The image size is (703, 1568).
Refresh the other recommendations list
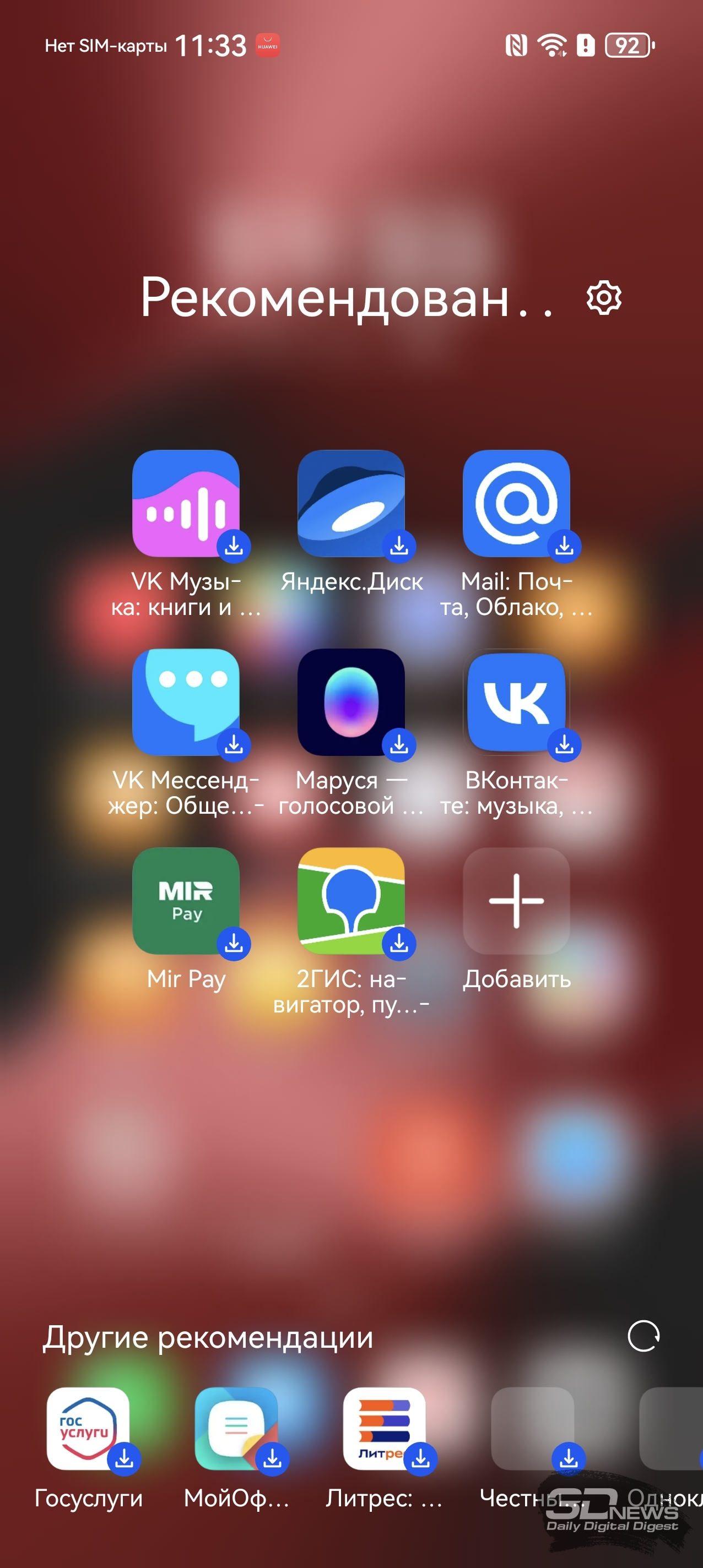point(643,1336)
